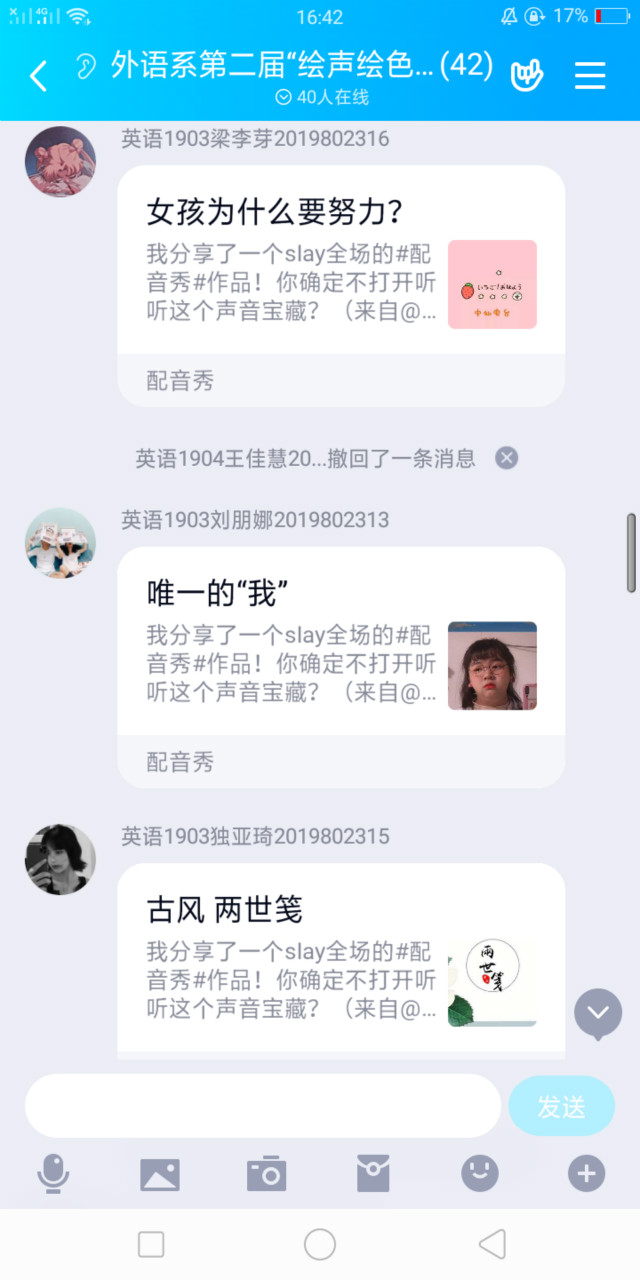640x1280 pixels.
Task: View 梁李芽's profile avatar
Action: coord(60,161)
